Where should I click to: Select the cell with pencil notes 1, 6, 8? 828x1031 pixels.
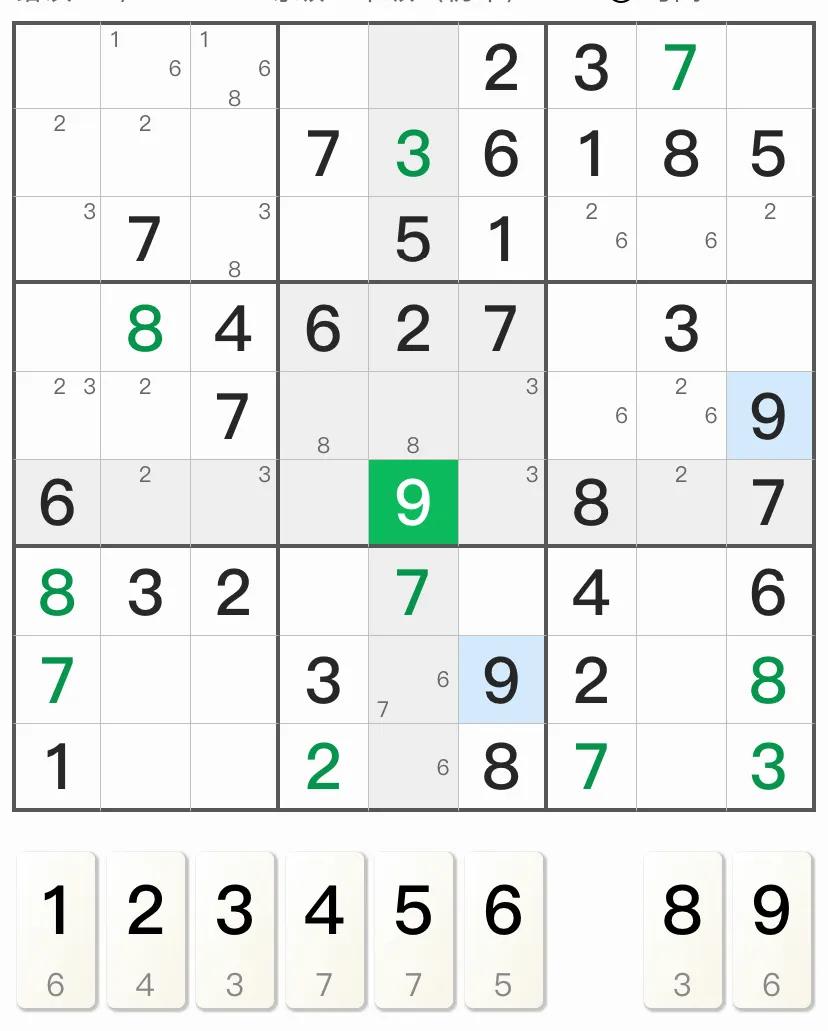point(234,68)
